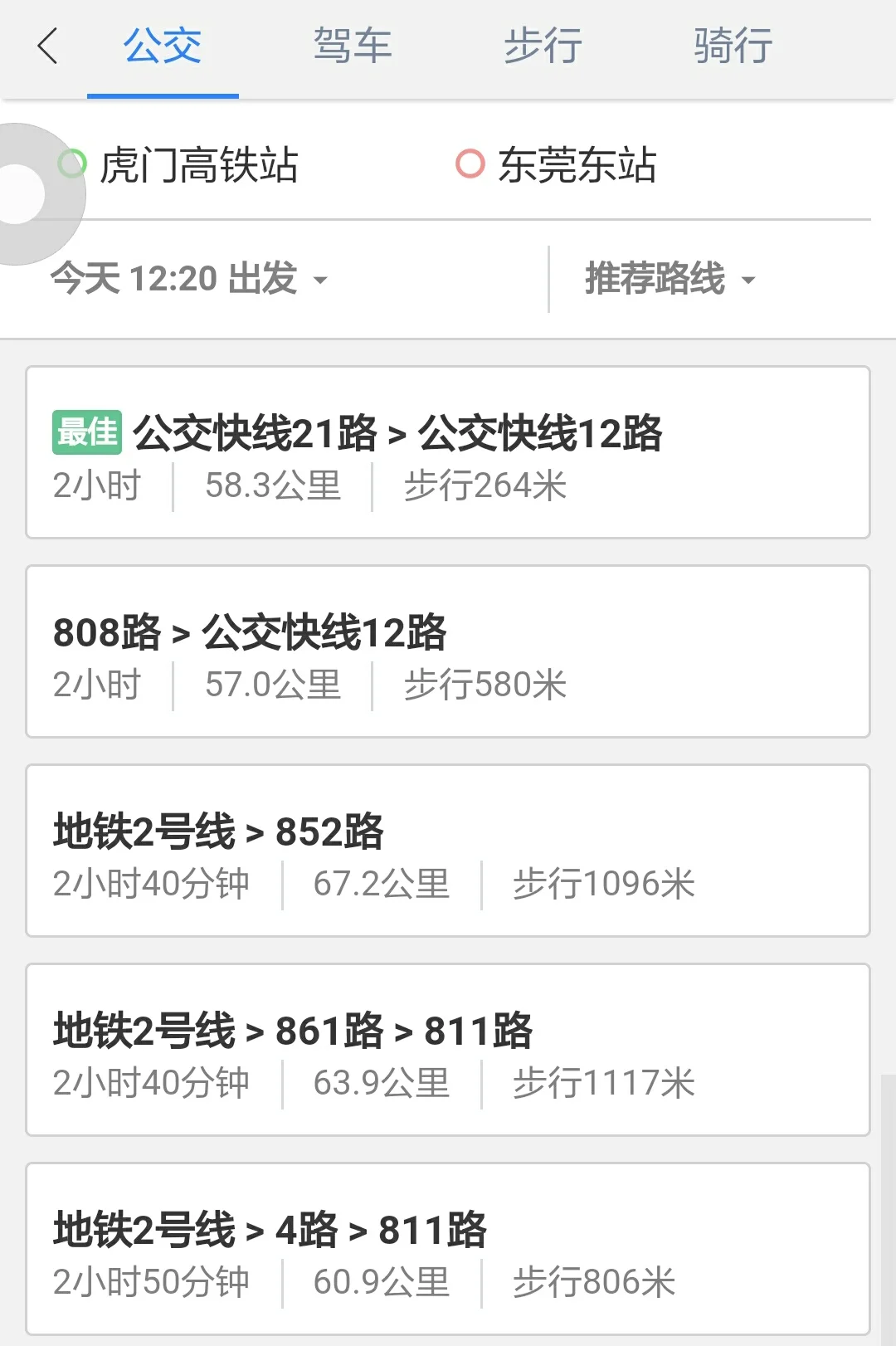Open the 公交快线21路 > 公交快线12路 route

448,456
